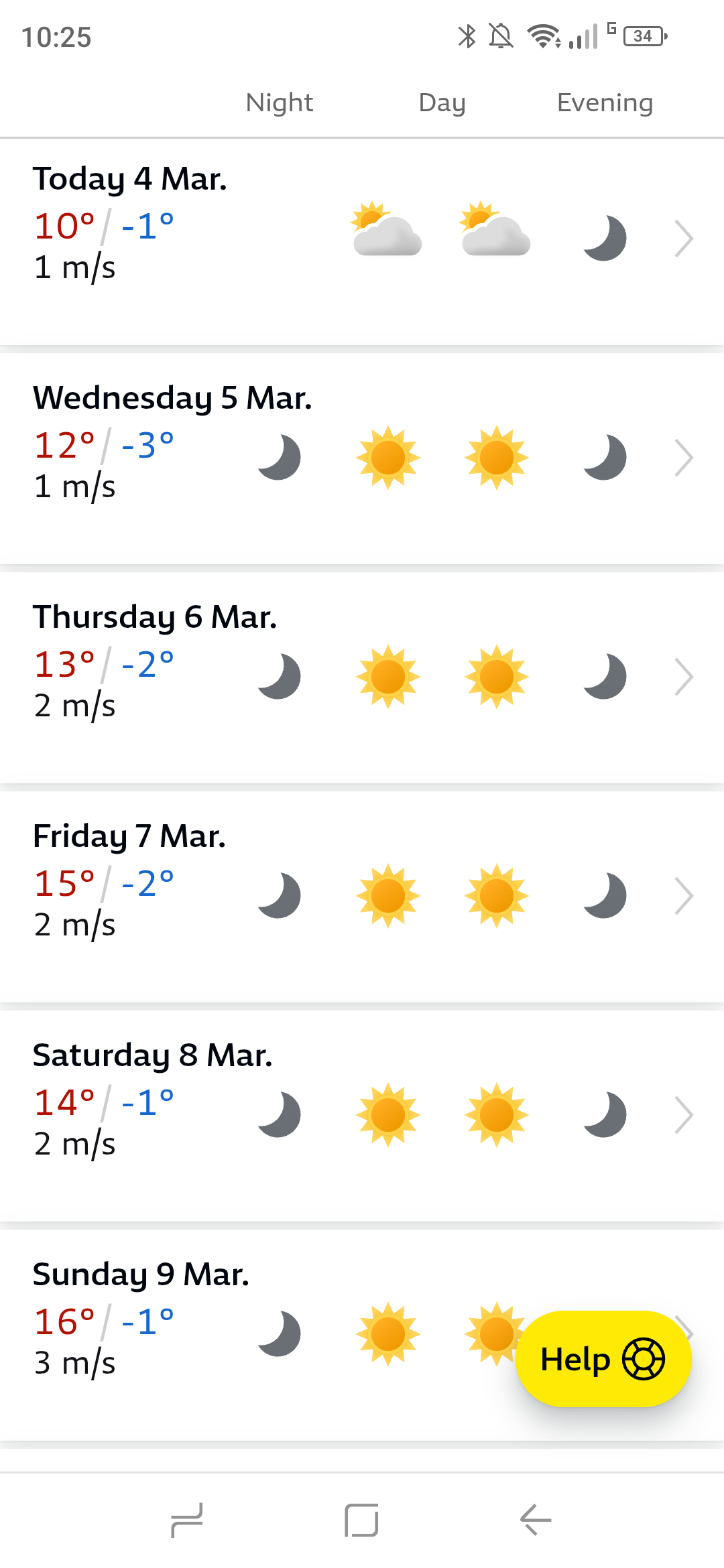
Task: Open today's 4 Mar. forecast details
Action: click(x=682, y=239)
